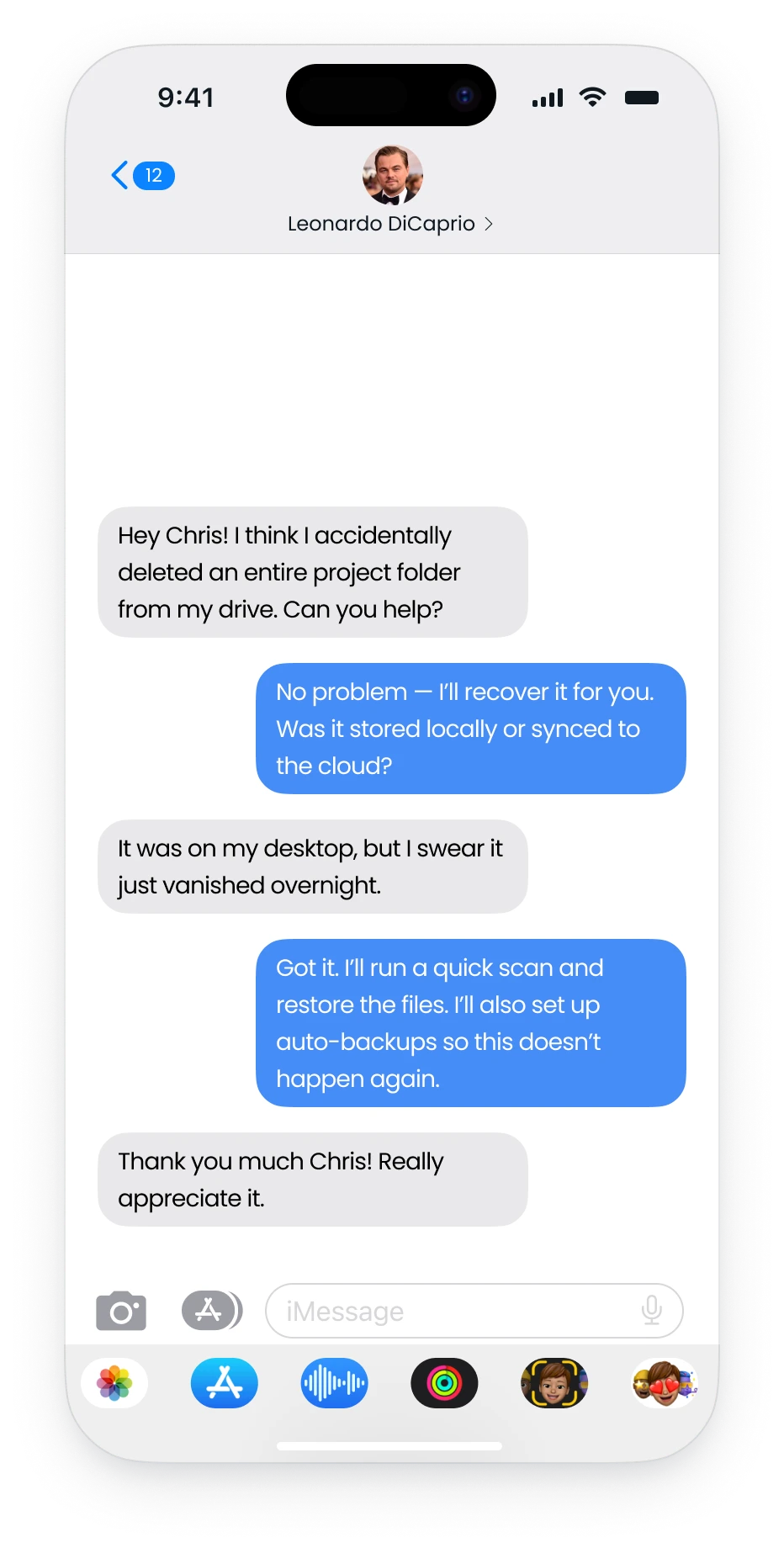Open the Memoji stickers app

tap(665, 1383)
